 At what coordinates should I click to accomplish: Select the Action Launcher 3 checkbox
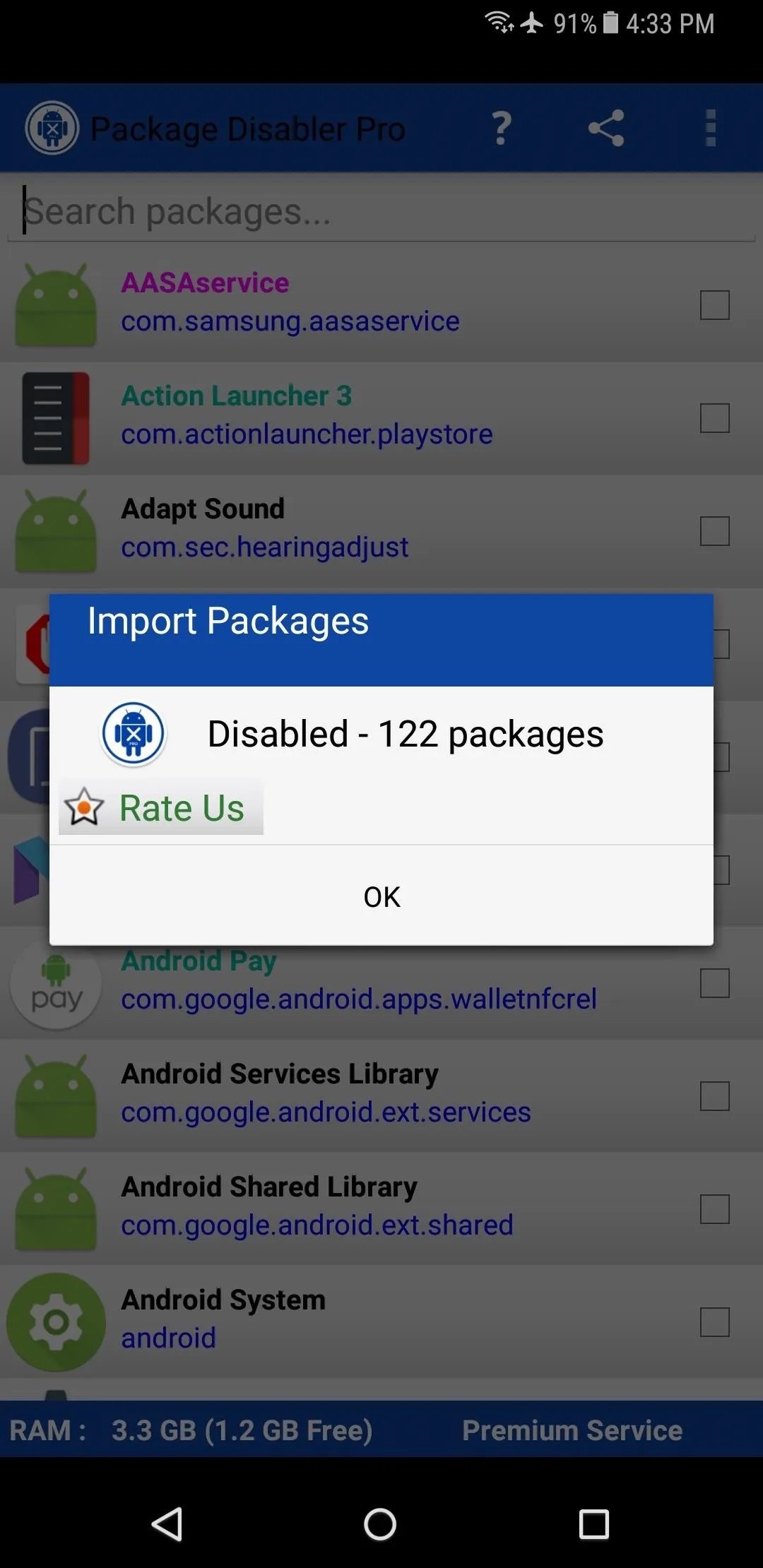pos(715,418)
